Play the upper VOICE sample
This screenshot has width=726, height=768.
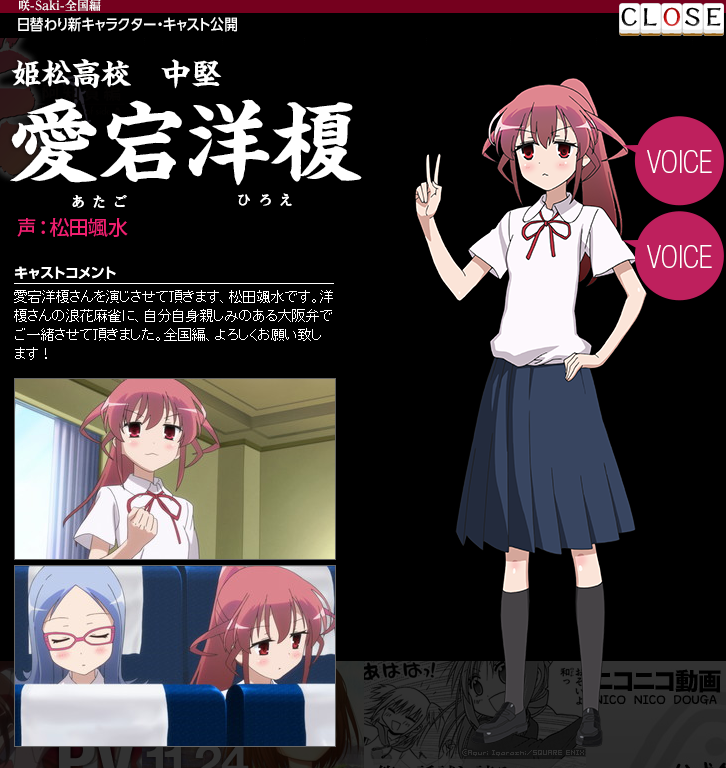tap(679, 161)
